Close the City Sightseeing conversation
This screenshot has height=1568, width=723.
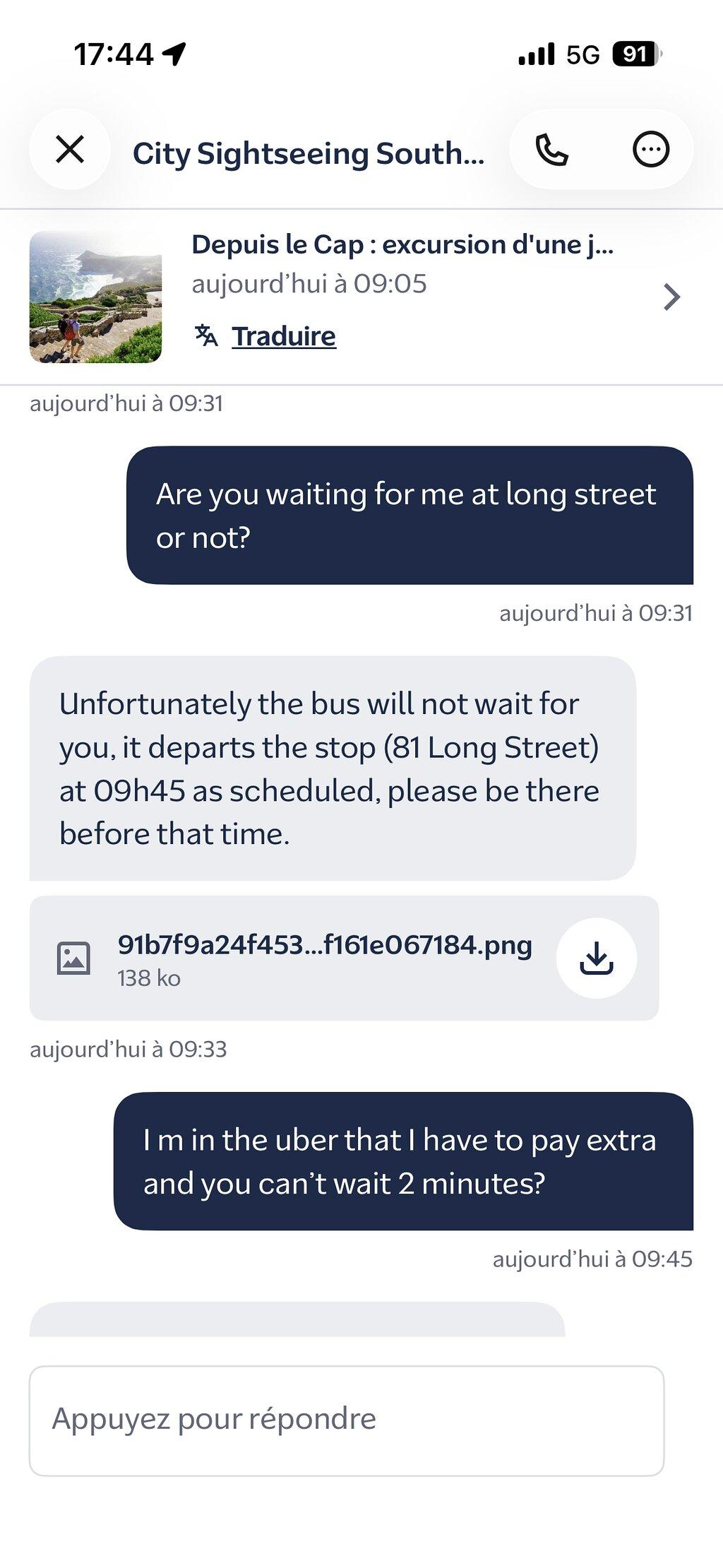pos(70,150)
